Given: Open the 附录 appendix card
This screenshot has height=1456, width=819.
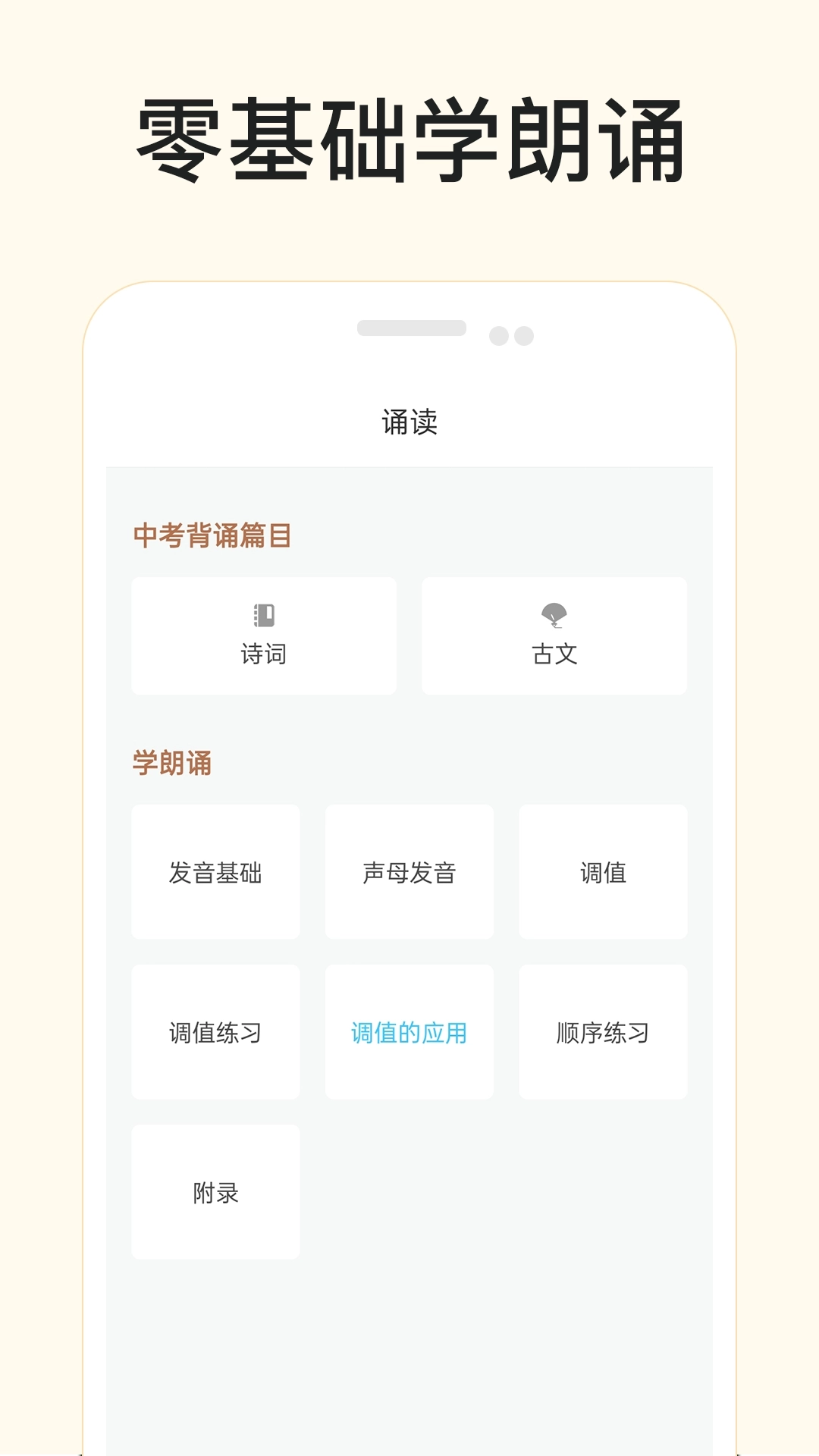Looking at the screenshot, I should coord(215,1191).
